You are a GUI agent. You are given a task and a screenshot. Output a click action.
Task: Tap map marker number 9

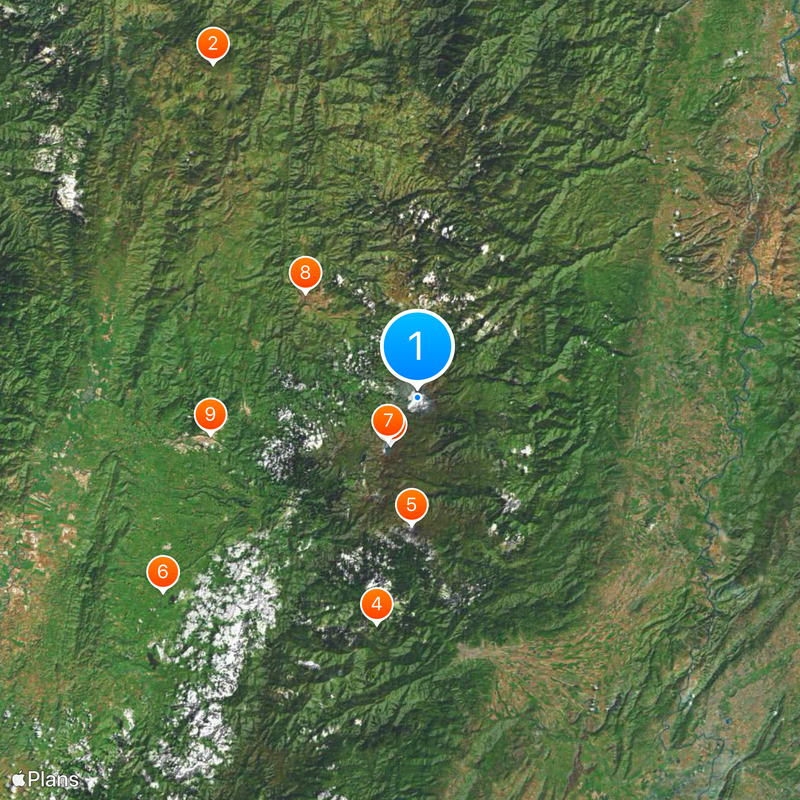210,413
